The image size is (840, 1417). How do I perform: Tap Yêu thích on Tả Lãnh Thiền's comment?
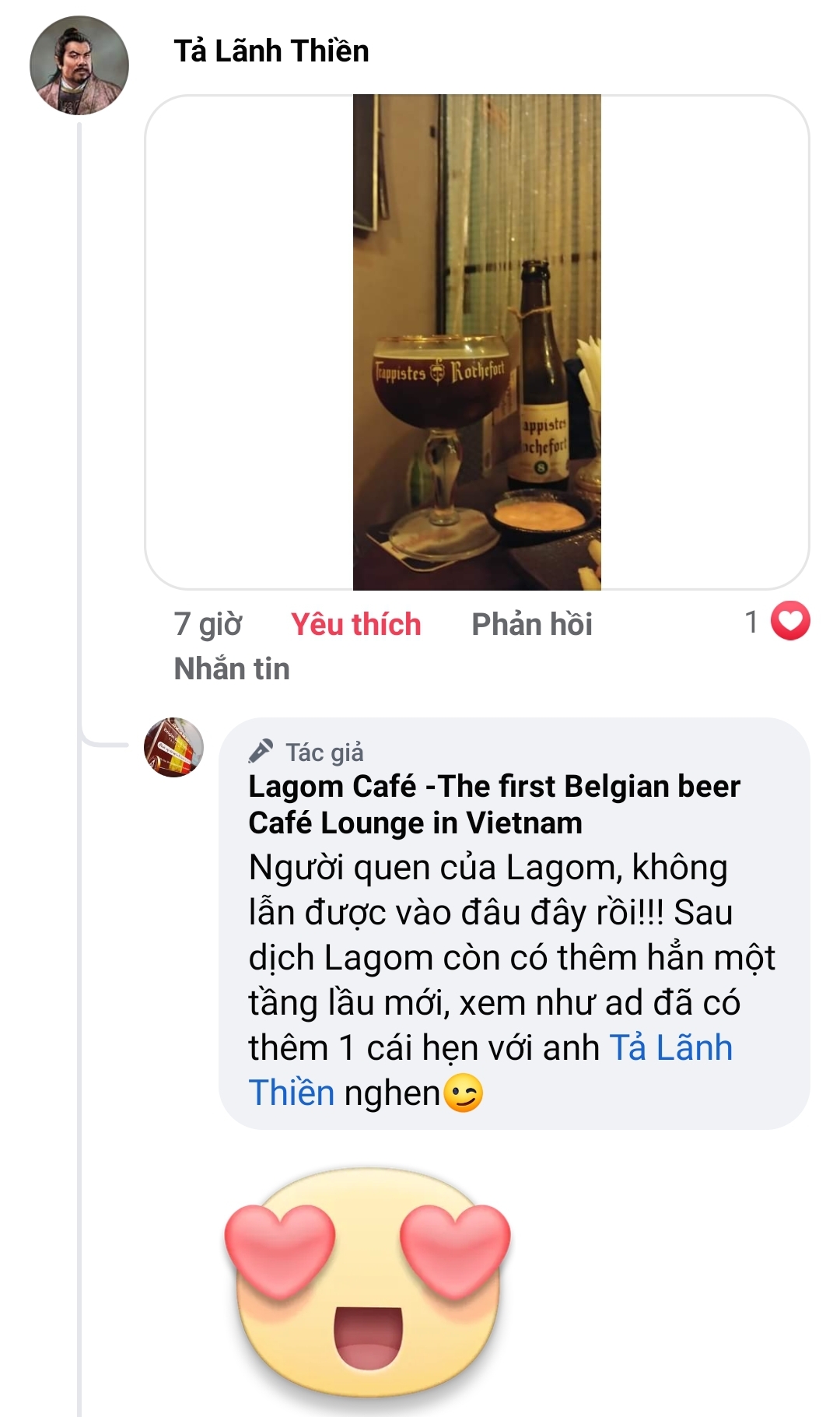[355, 624]
